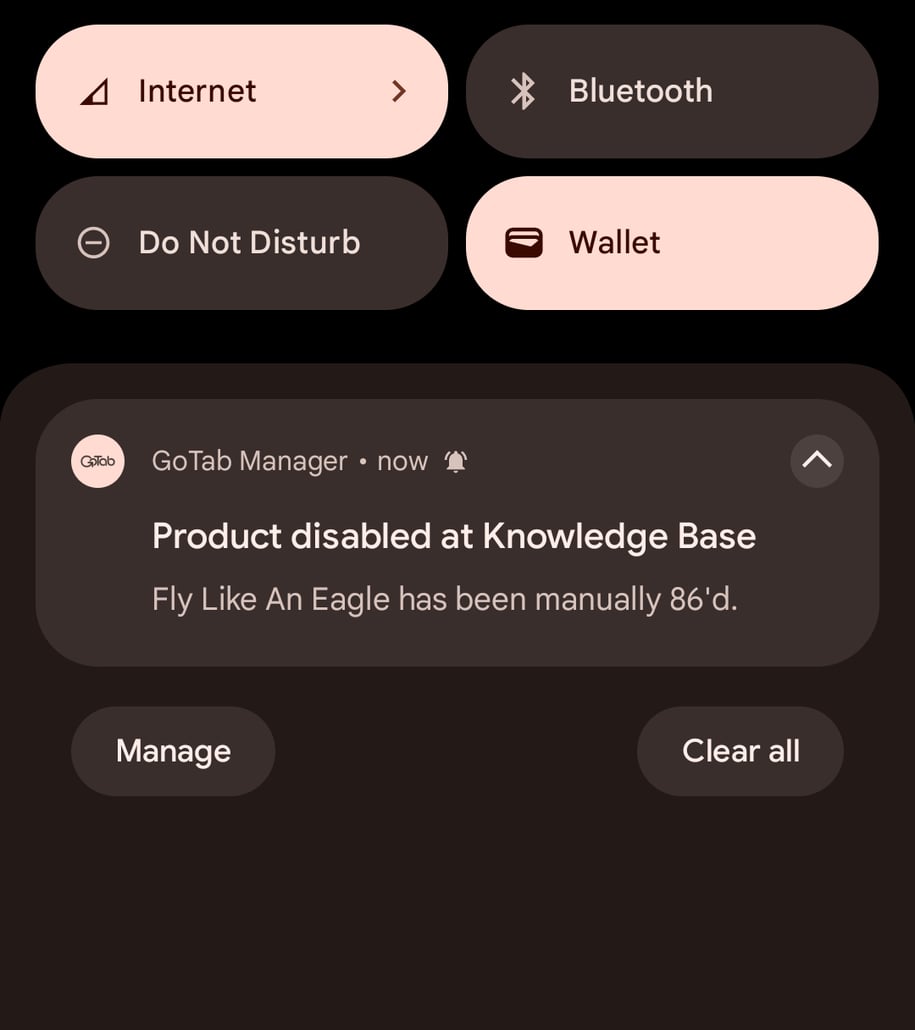Tap the Internet signal icon

click(x=94, y=91)
